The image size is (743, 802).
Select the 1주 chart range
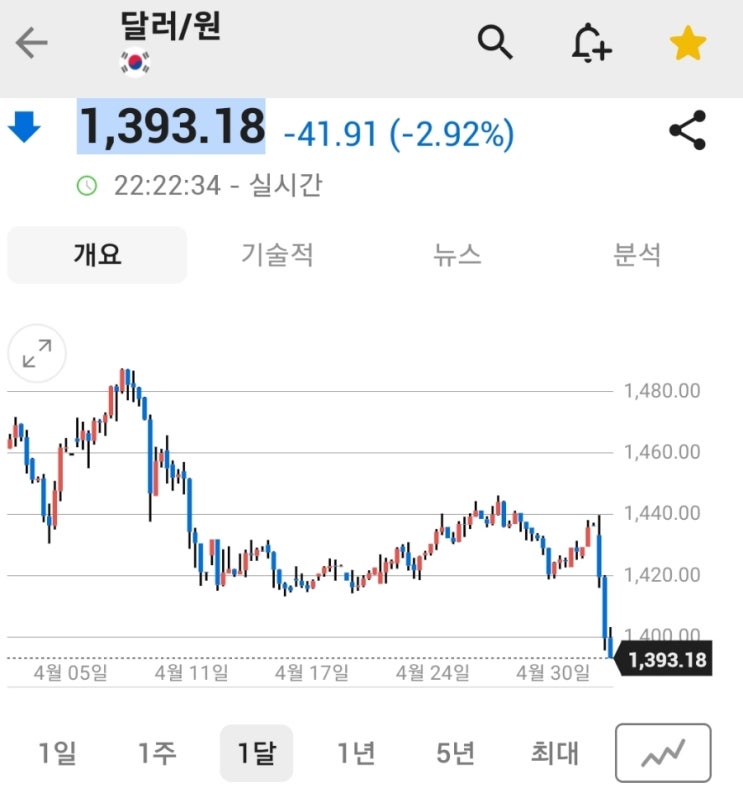click(157, 753)
